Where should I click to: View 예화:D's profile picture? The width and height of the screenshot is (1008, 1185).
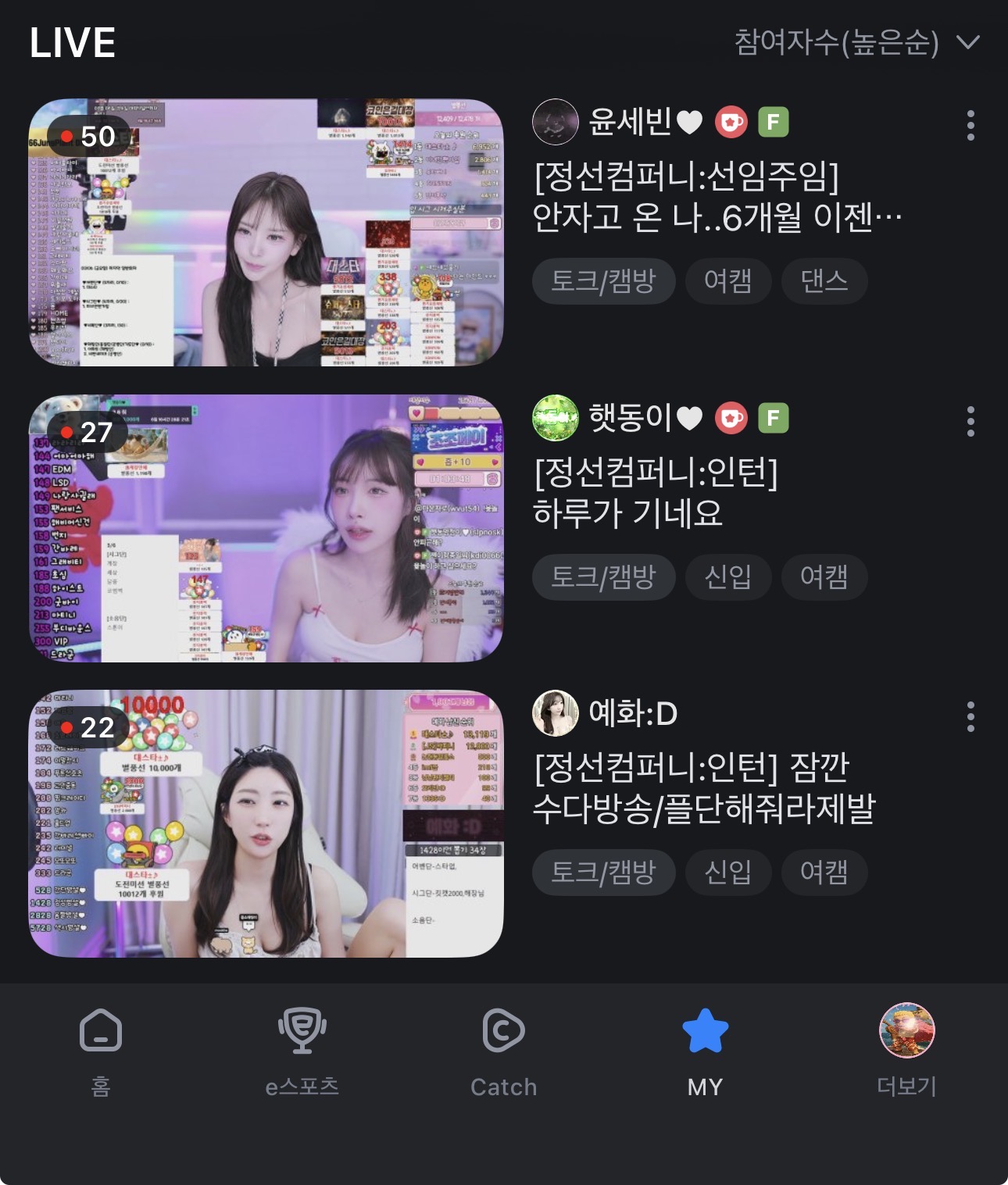click(555, 713)
